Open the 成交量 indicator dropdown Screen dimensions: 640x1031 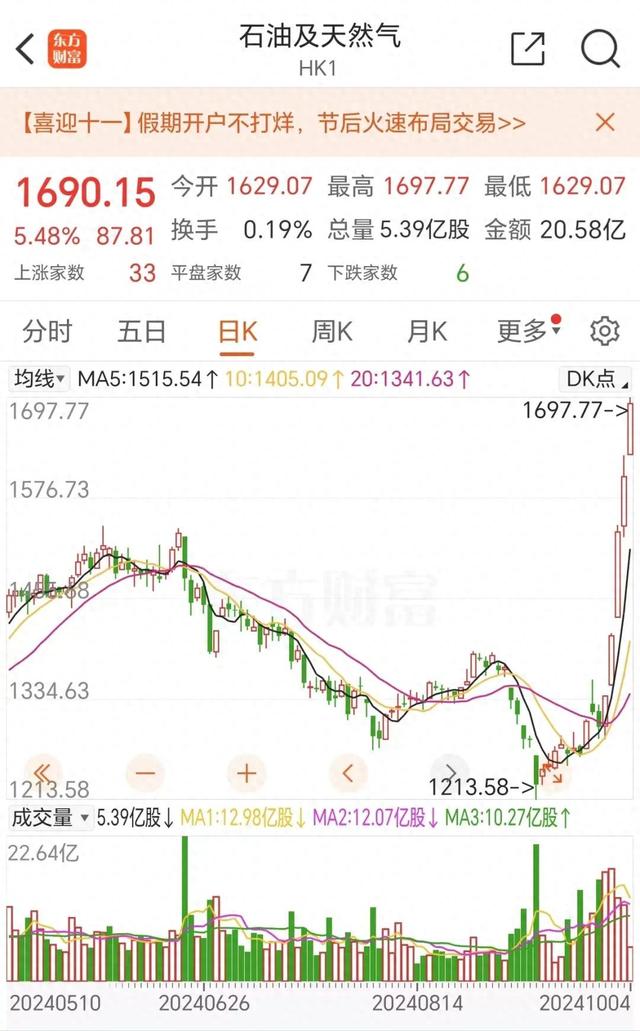pos(50,818)
